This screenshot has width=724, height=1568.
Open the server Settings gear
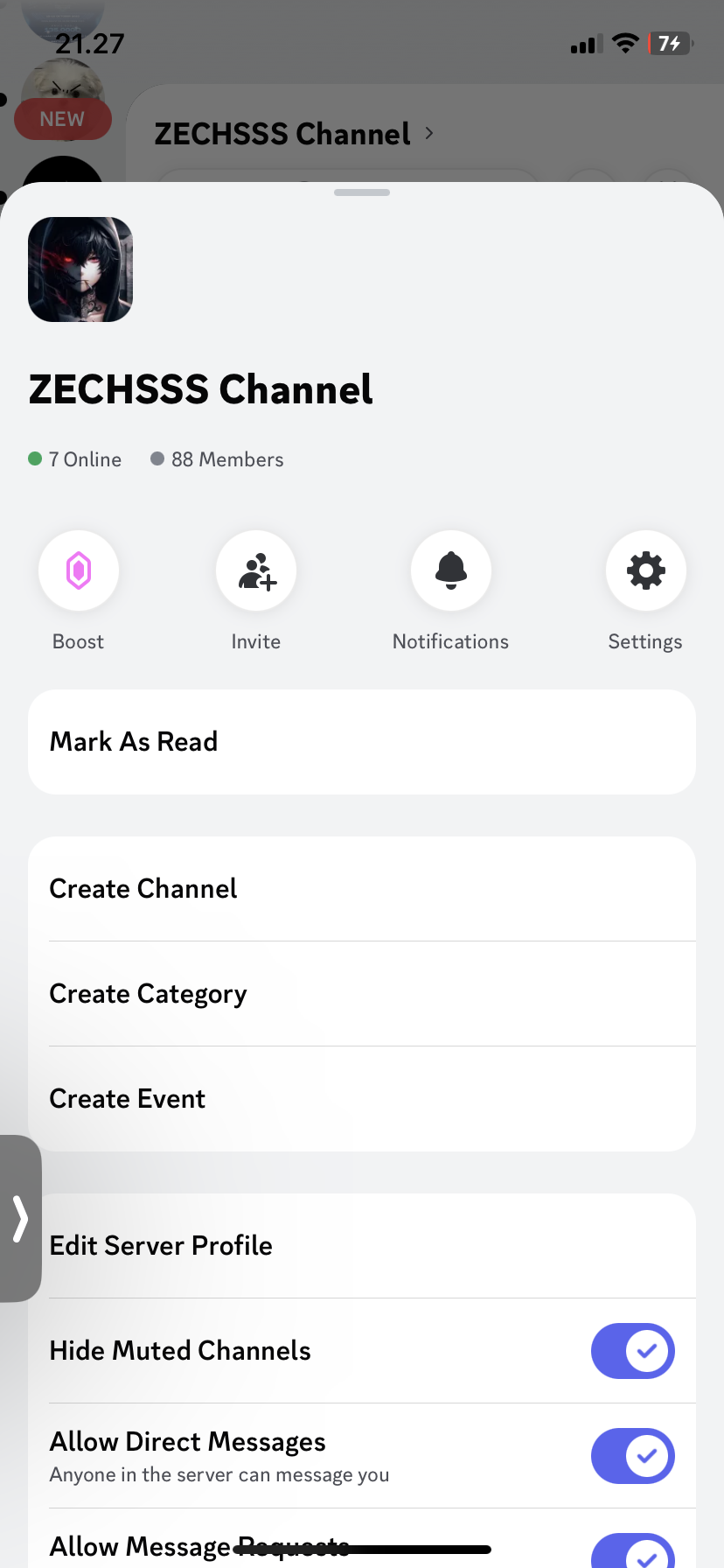coord(645,571)
